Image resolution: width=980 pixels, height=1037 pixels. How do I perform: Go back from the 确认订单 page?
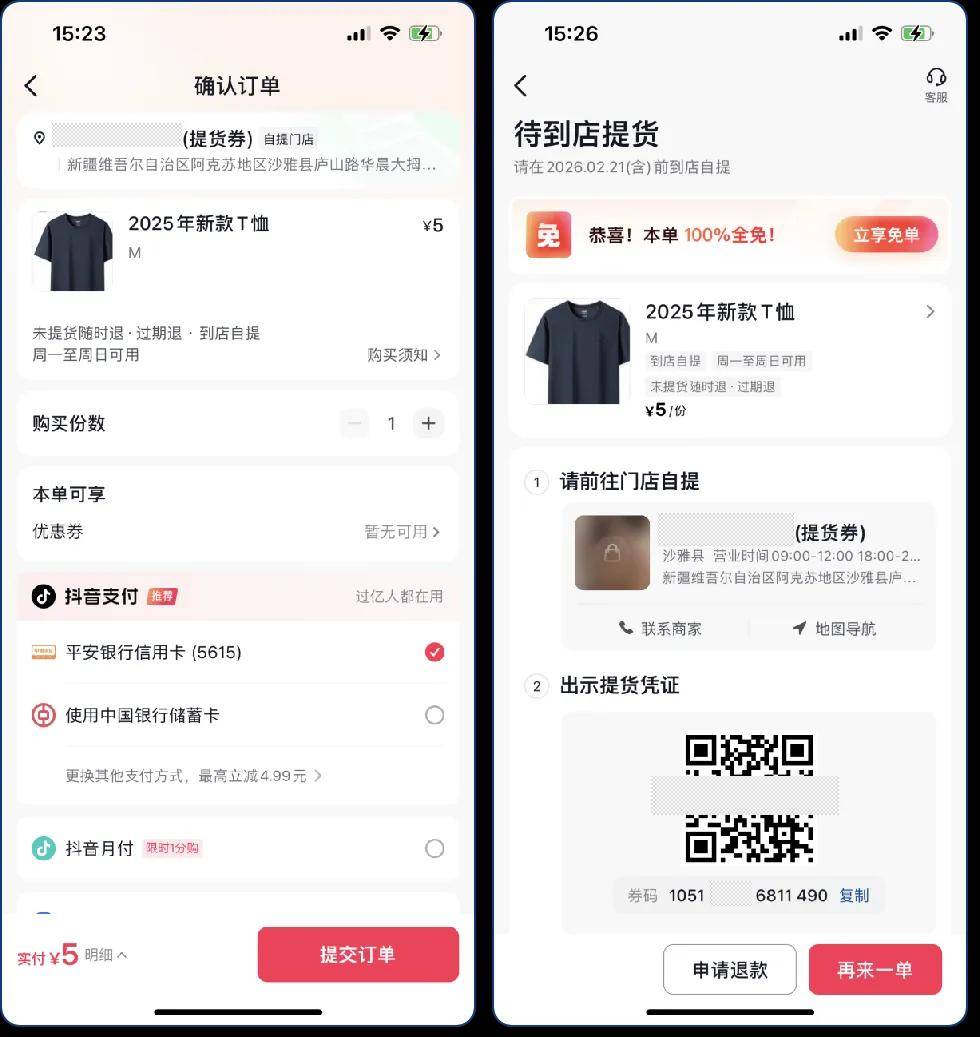[31, 86]
